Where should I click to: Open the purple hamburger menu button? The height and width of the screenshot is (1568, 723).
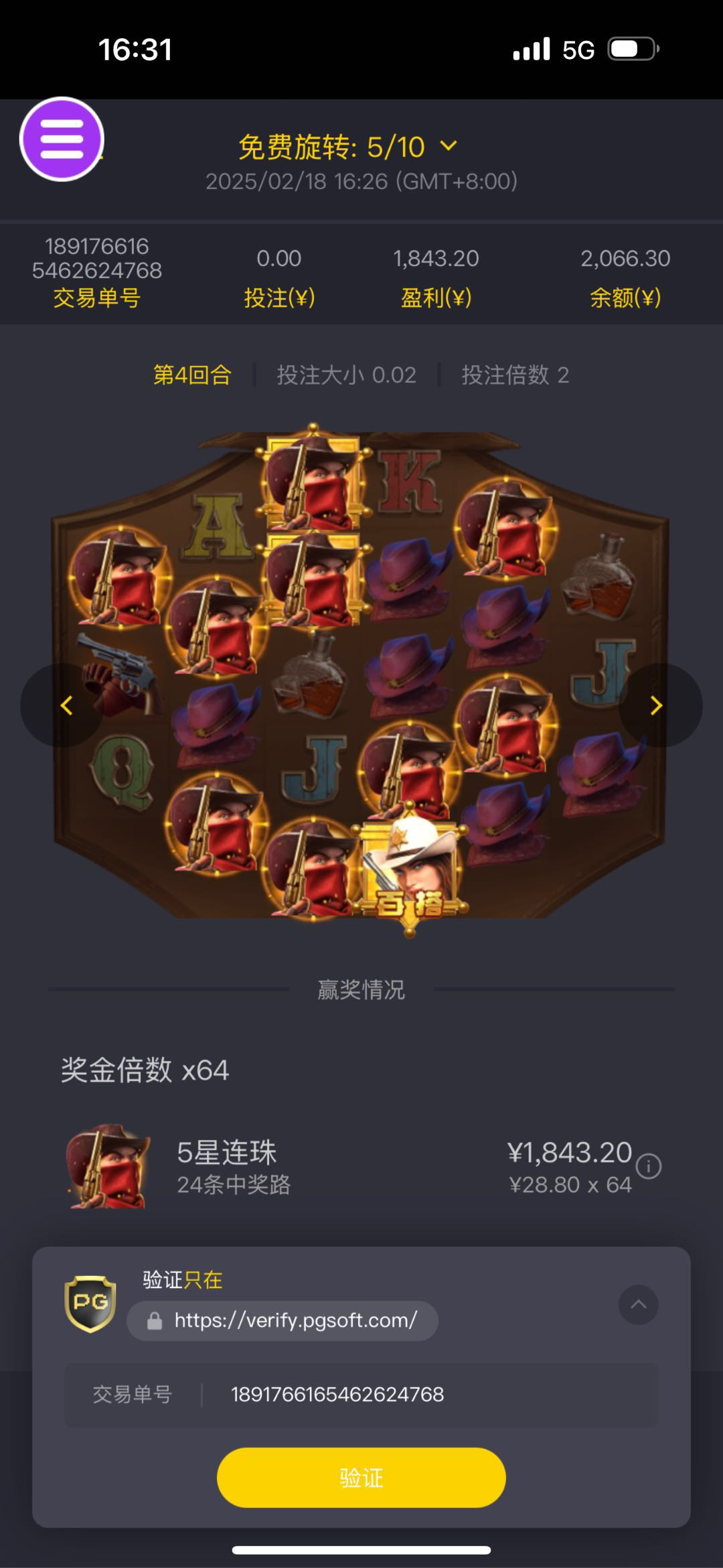pos(62,139)
